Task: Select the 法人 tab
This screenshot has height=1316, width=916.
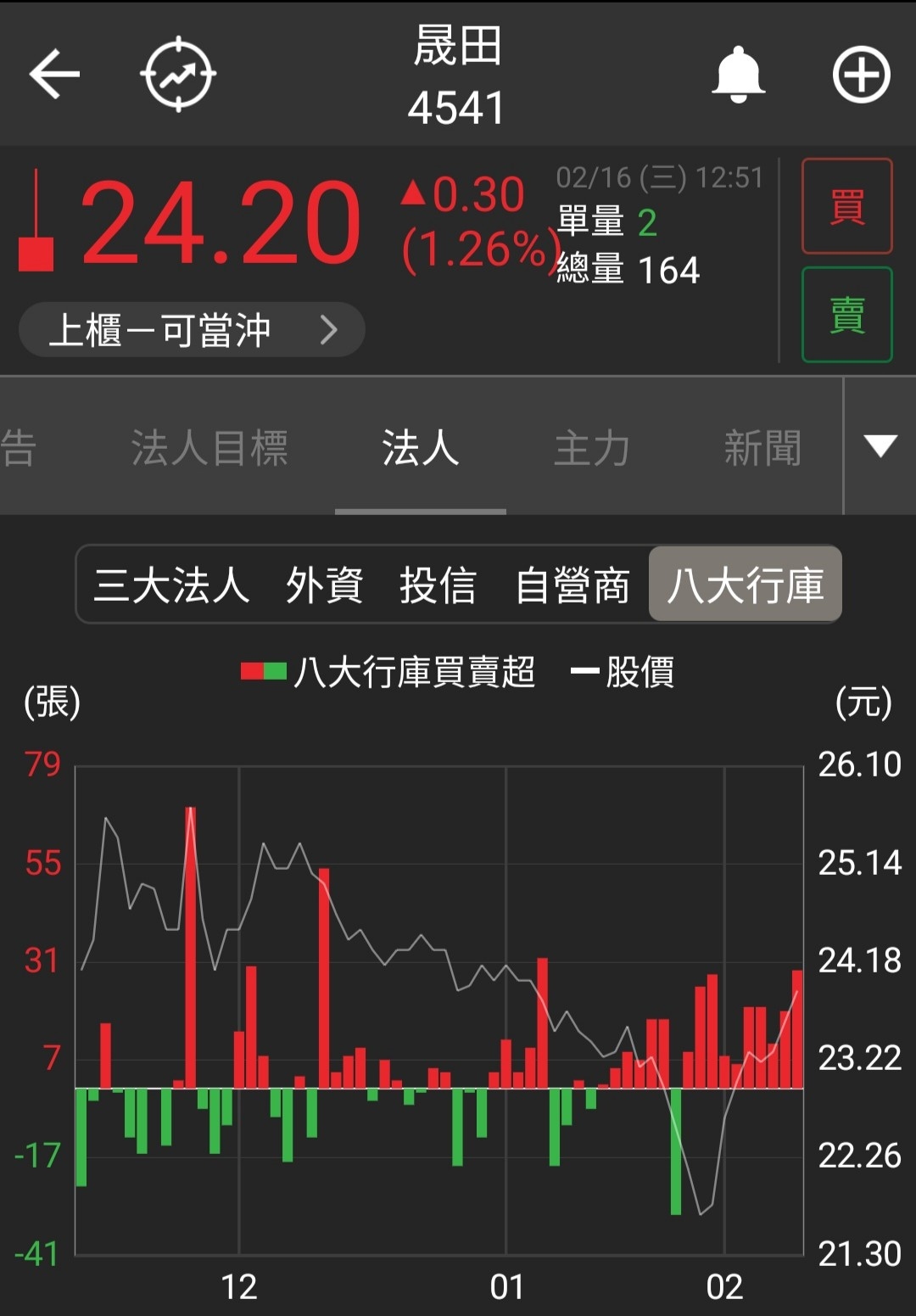Action: [421, 447]
